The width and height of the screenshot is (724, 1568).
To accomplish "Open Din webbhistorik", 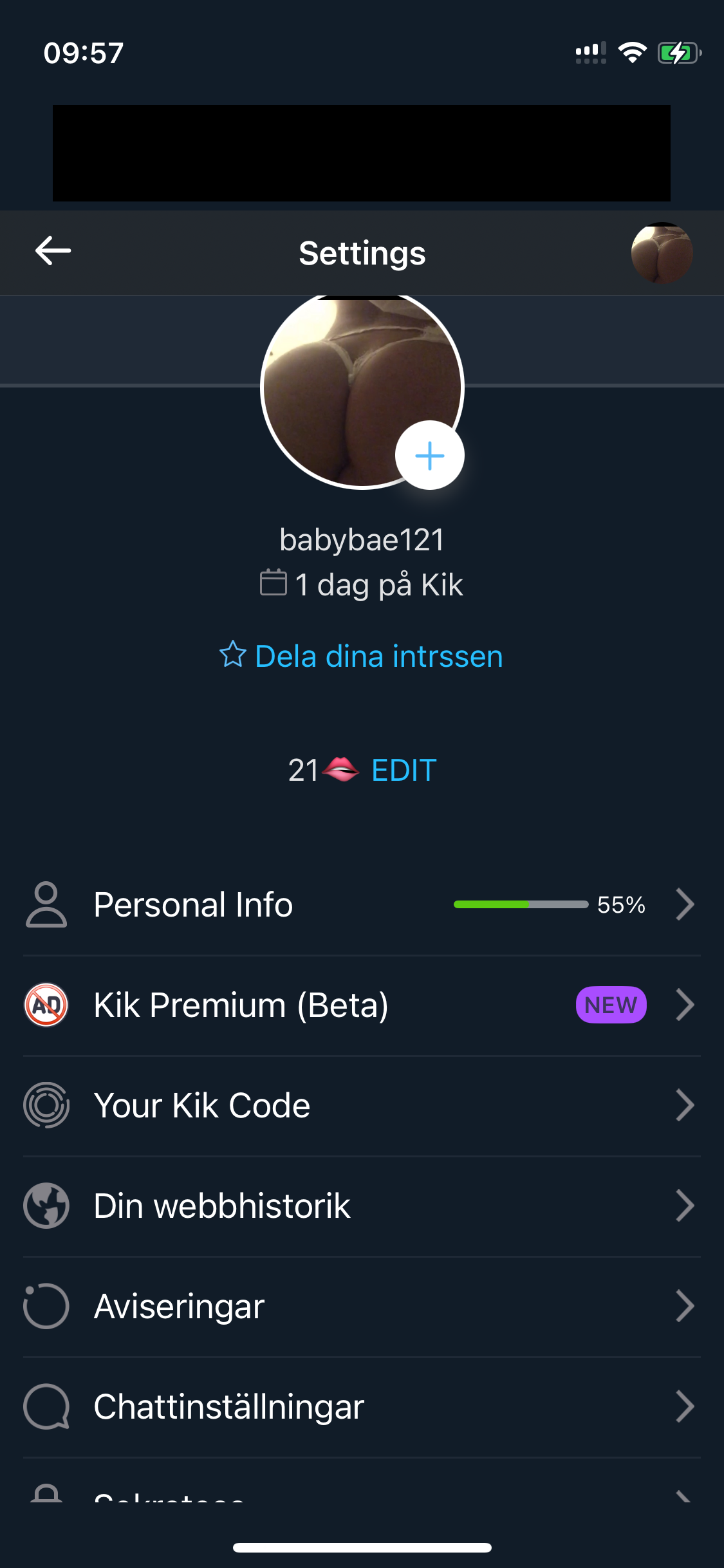I will pyautogui.click(x=362, y=1206).
